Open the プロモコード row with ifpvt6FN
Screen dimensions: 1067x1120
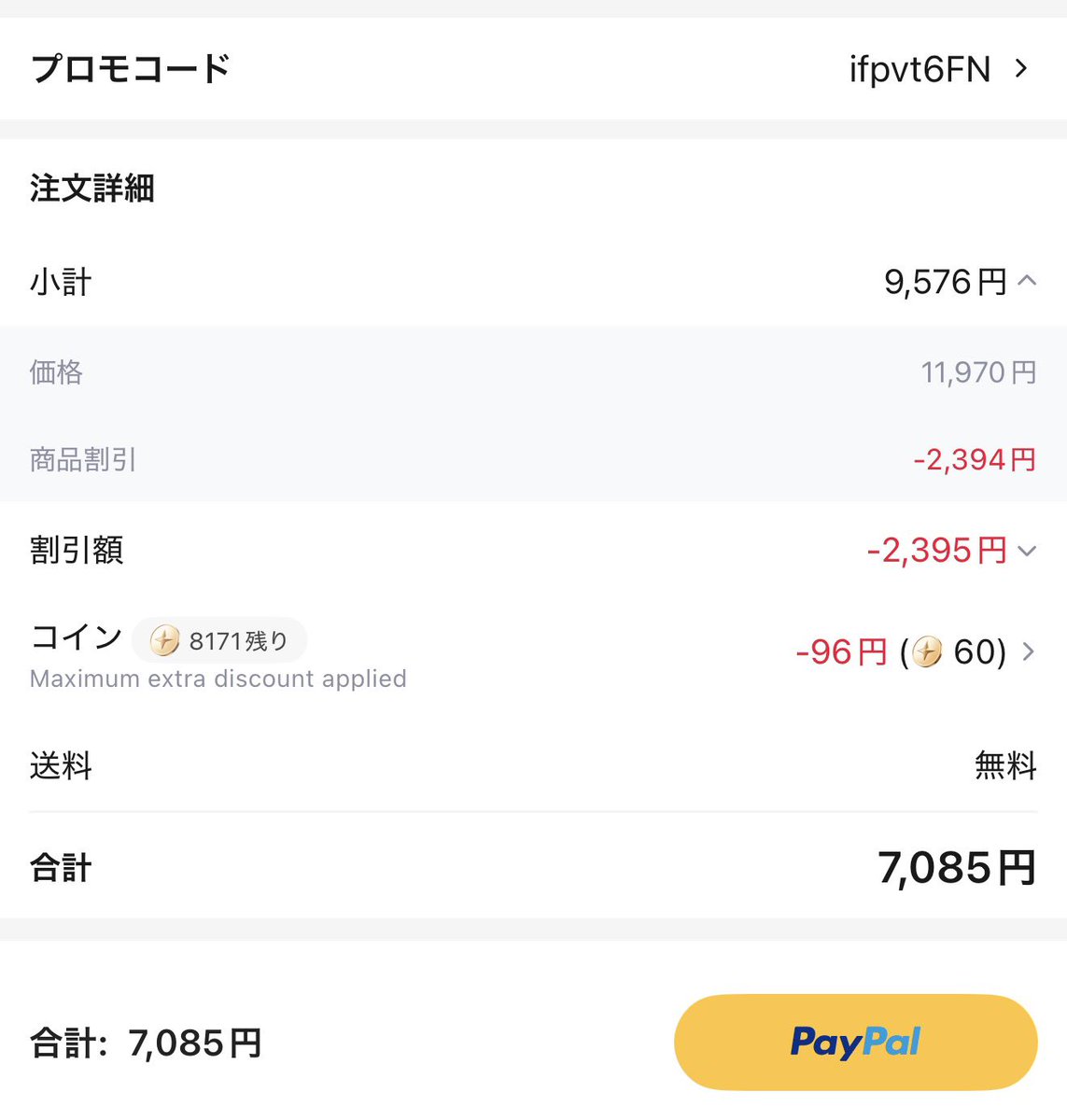[x=533, y=68]
